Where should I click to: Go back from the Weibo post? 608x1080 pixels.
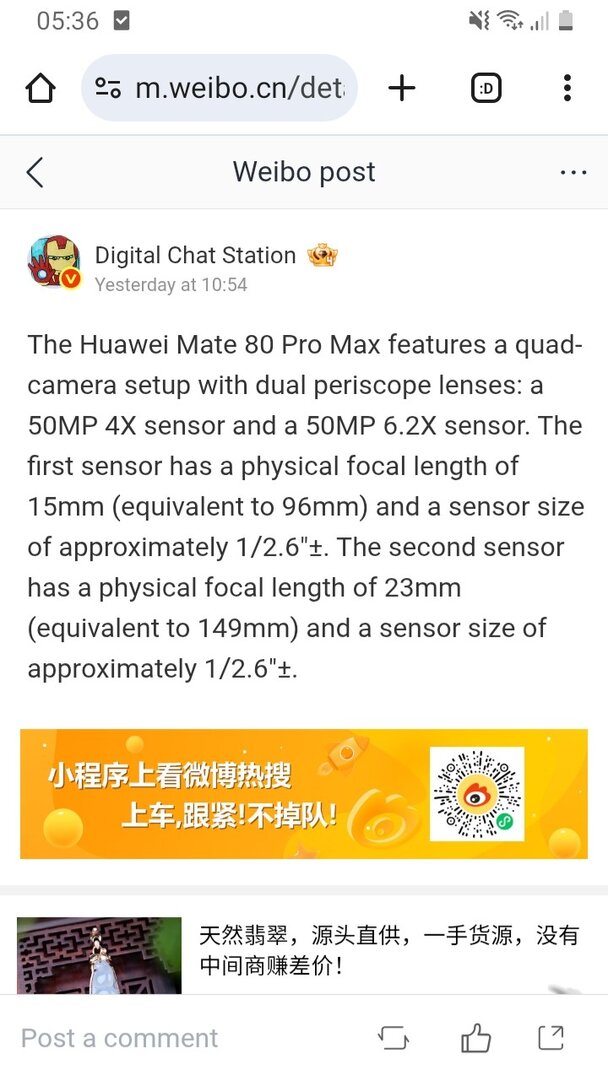click(x=35, y=172)
